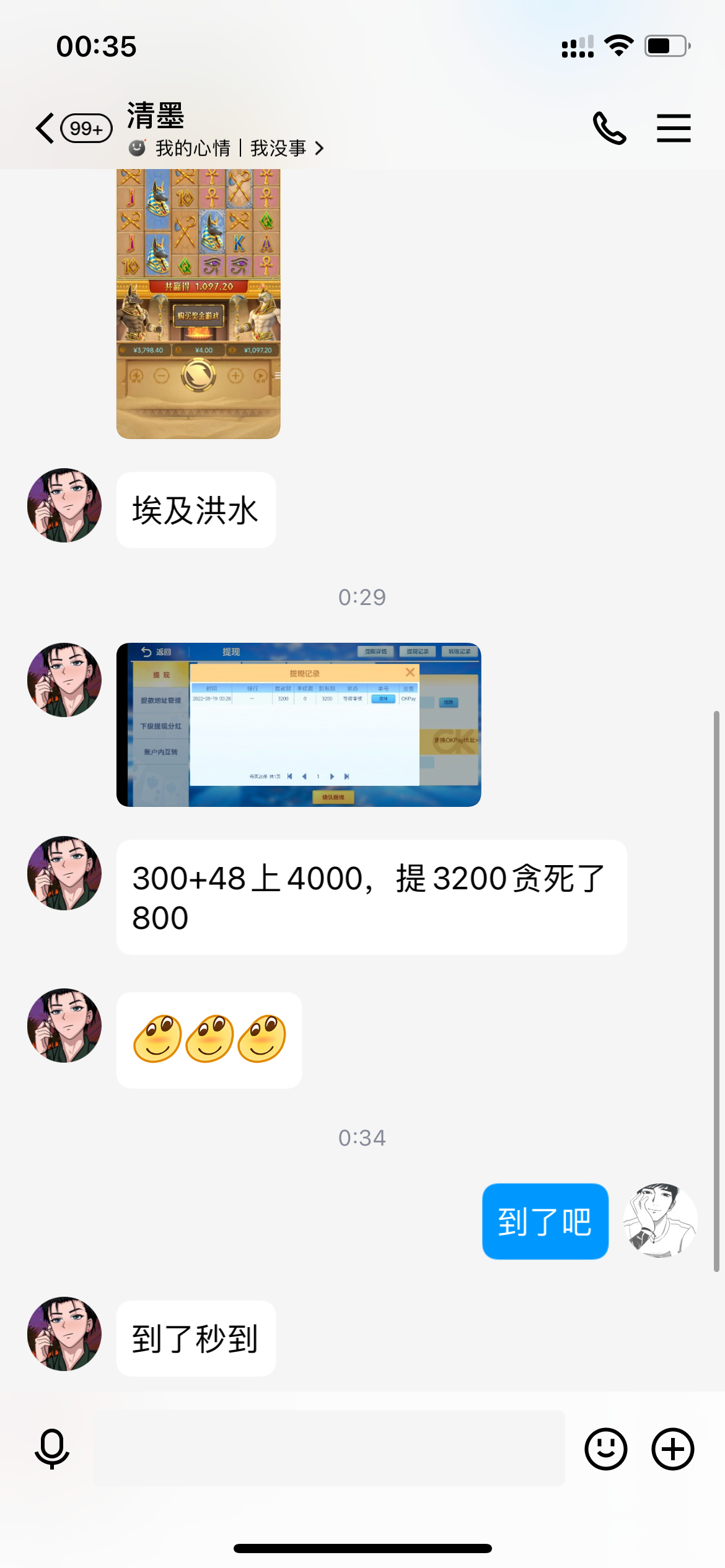Image resolution: width=725 pixels, height=1568 pixels.
Task: Open the plus attachments panel
Action: tap(672, 1448)
